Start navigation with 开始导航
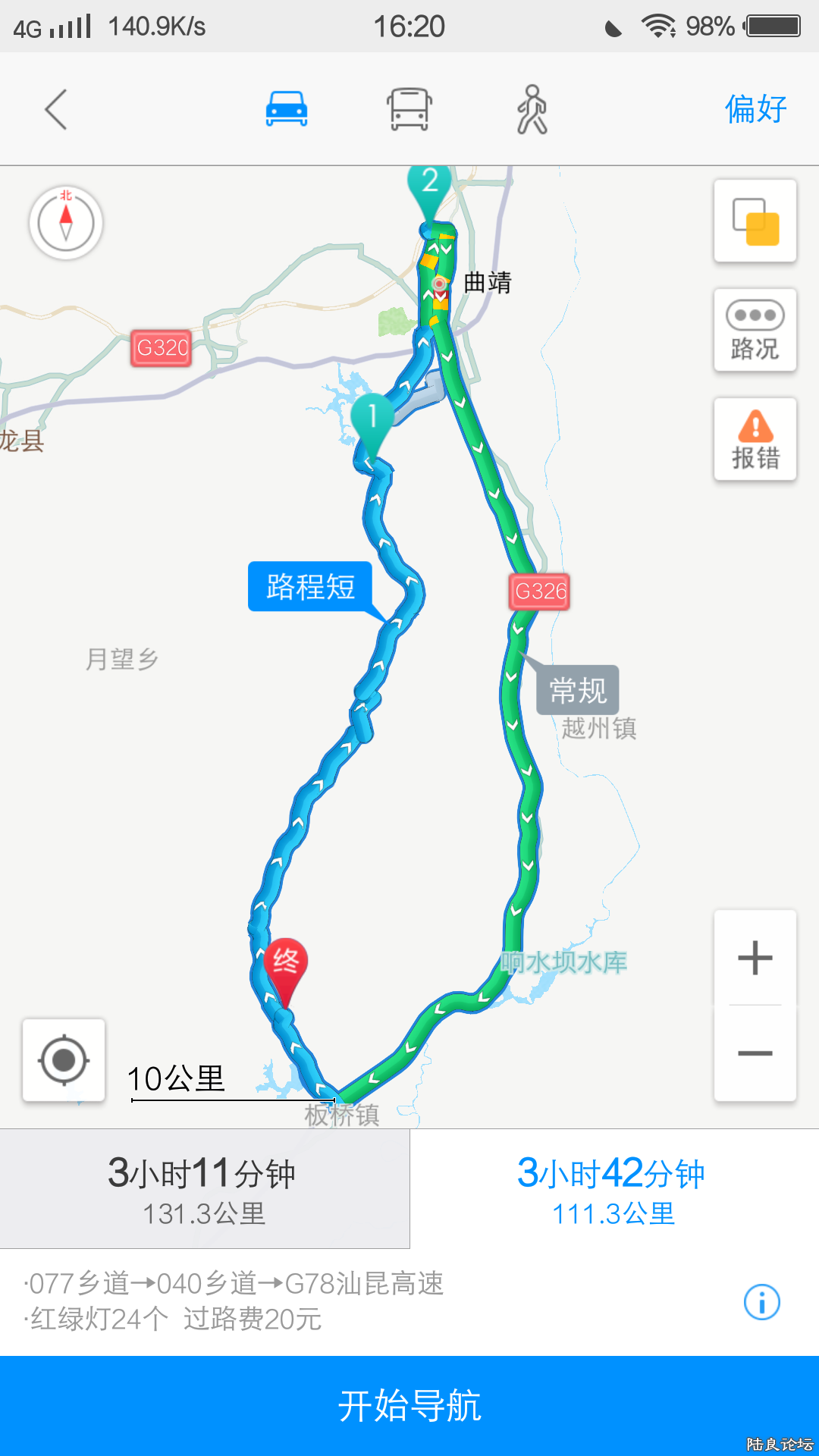This screenshot has height=1456, width=819. (x=409, y=1405)
